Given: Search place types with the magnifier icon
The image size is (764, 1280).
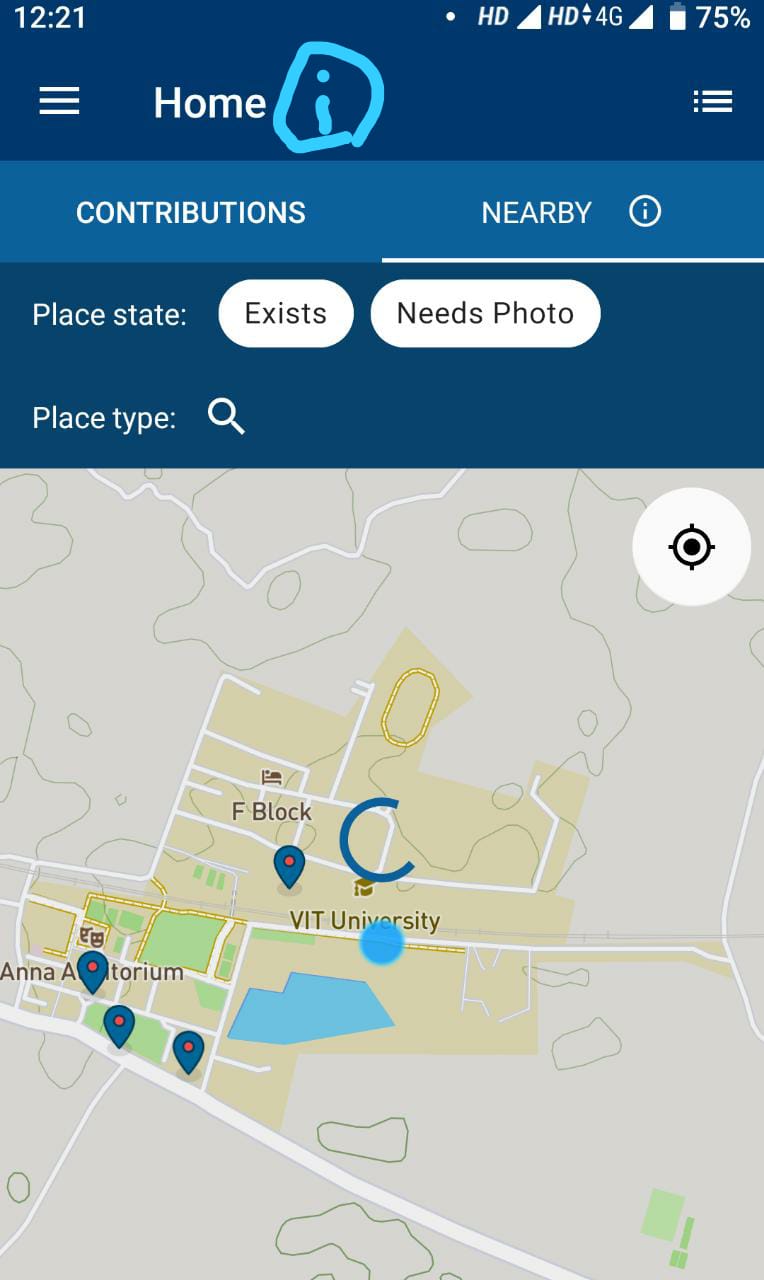Looking at the screenshot, I should coord(226,416).
